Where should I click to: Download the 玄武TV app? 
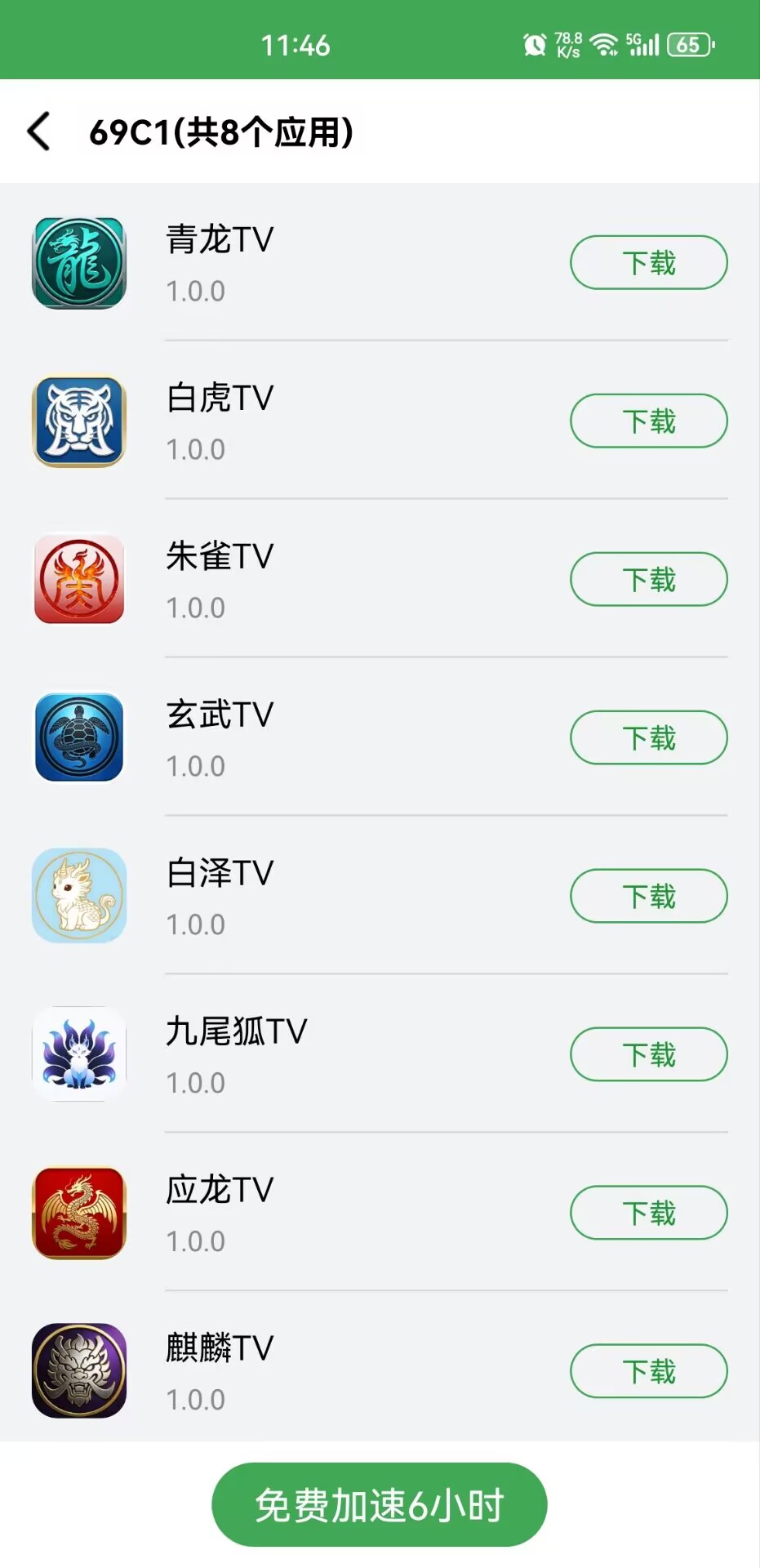648,738
